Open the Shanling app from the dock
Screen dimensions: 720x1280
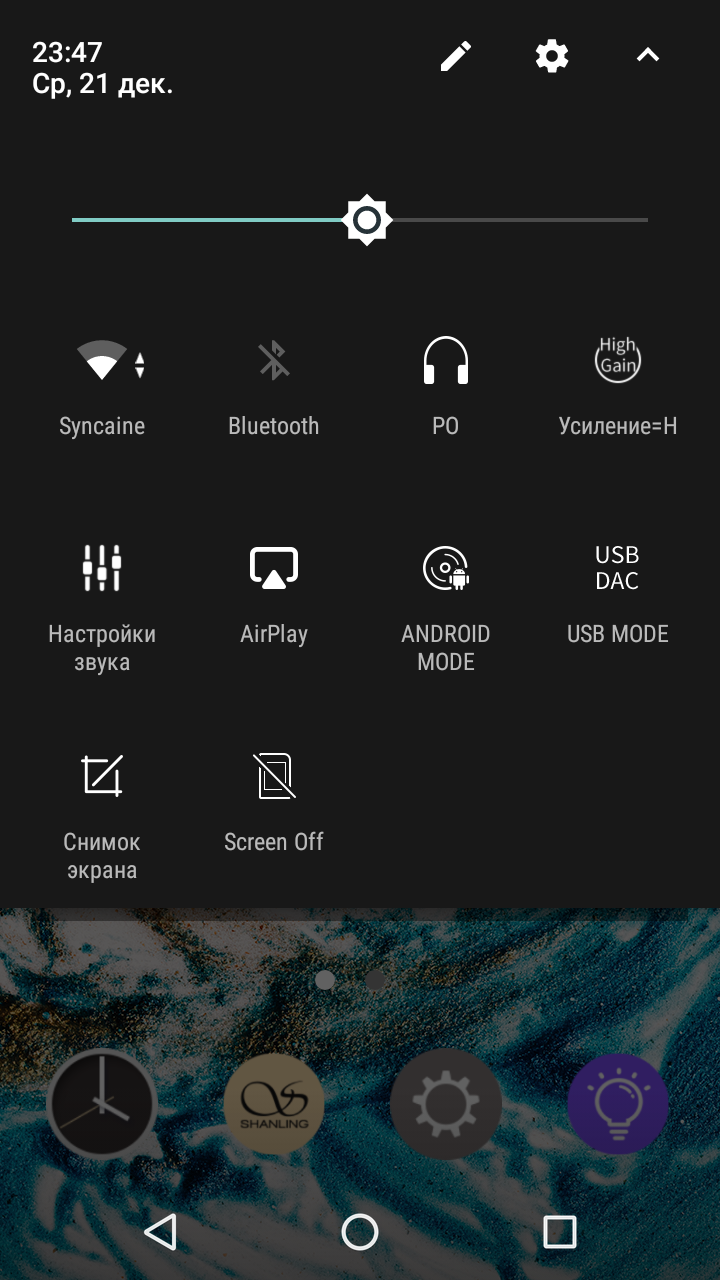tap(274, 1104)
